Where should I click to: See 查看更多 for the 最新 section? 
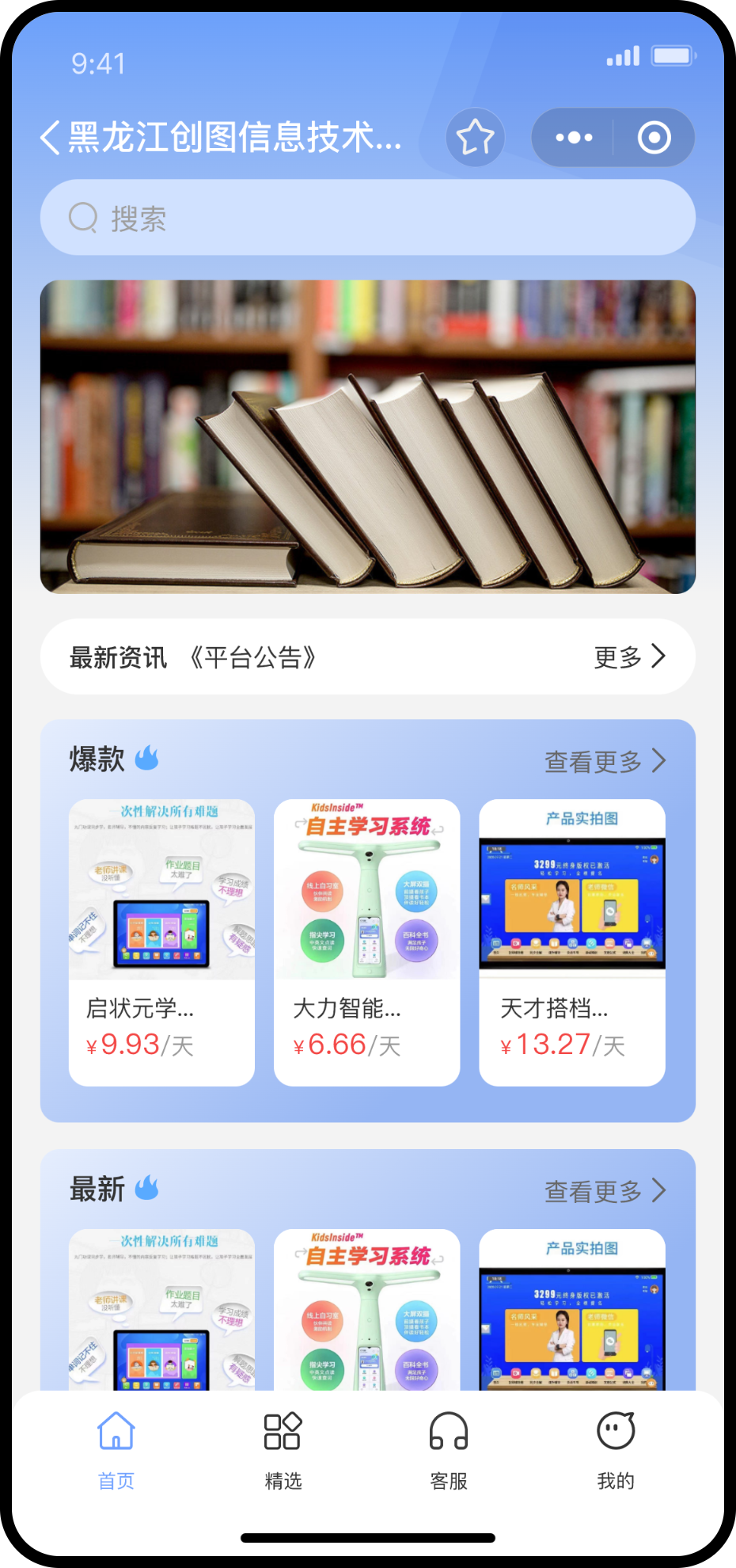coord(605,1190)
